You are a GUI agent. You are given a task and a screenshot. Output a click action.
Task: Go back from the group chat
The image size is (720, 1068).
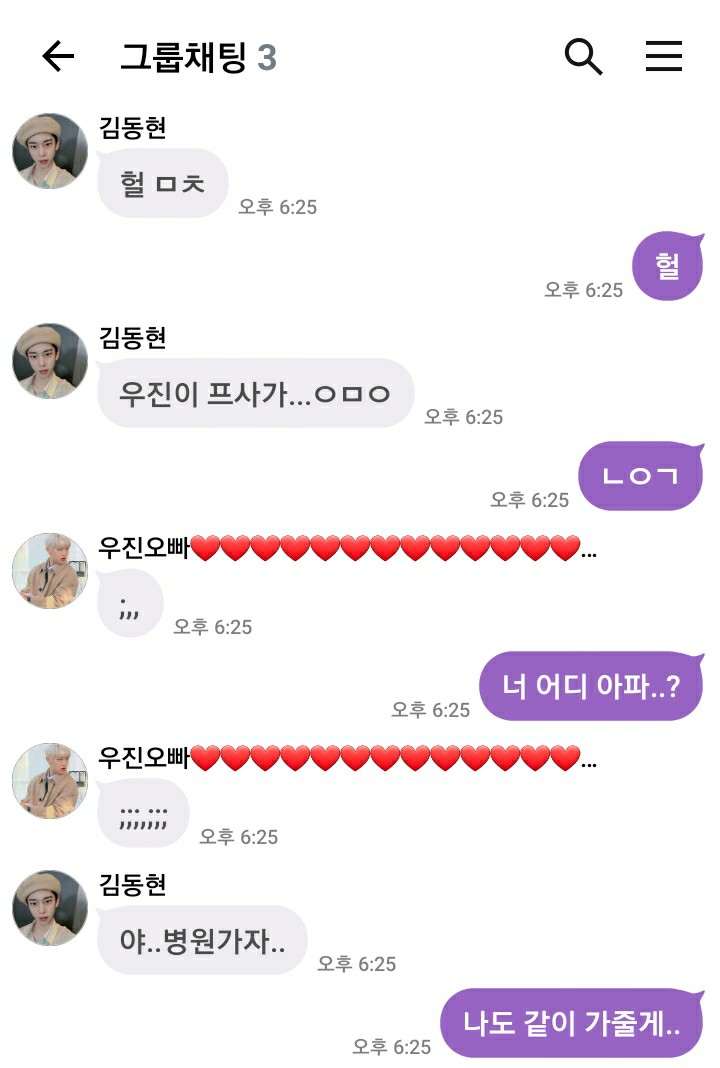click(58, 57)
